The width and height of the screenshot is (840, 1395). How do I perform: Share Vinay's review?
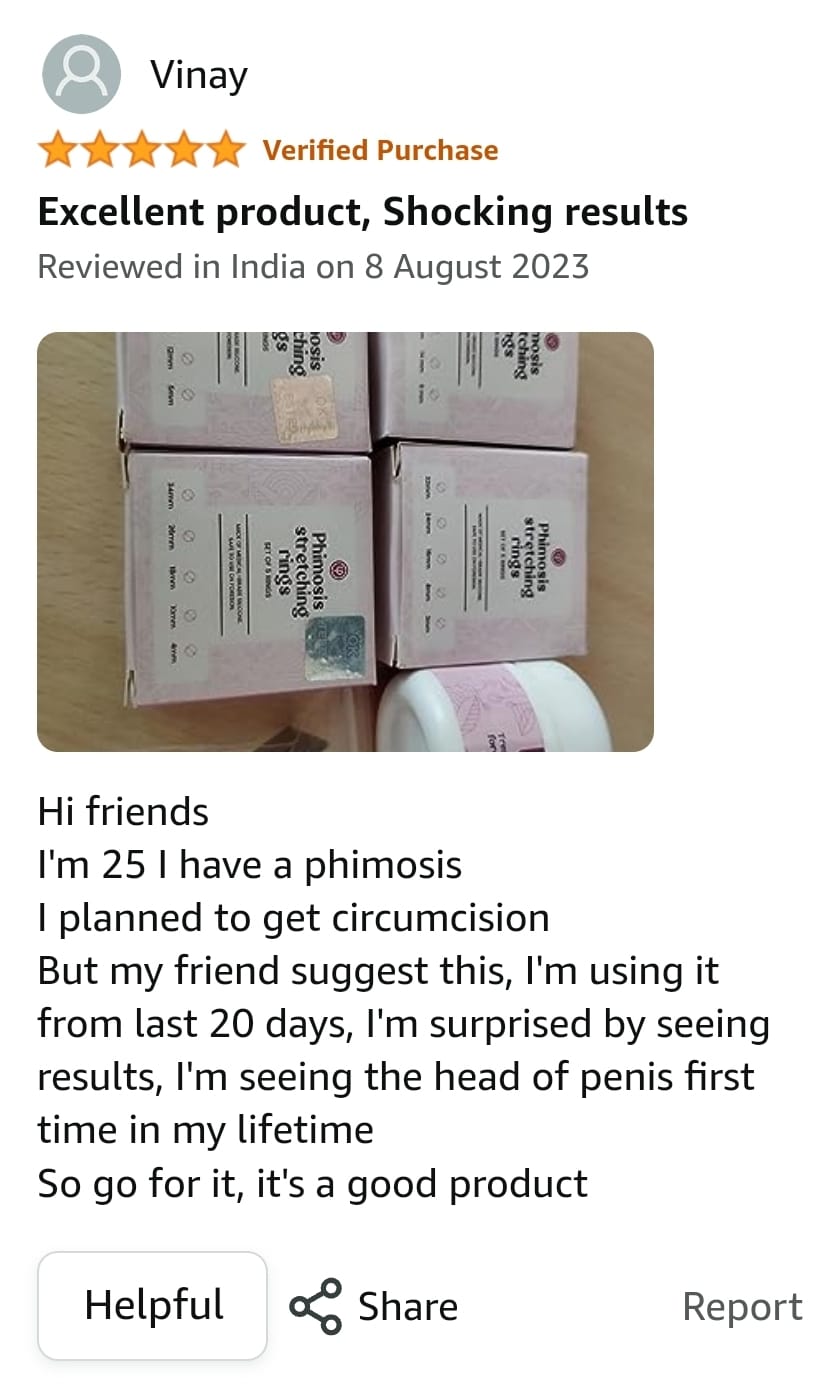[374, 1306]
